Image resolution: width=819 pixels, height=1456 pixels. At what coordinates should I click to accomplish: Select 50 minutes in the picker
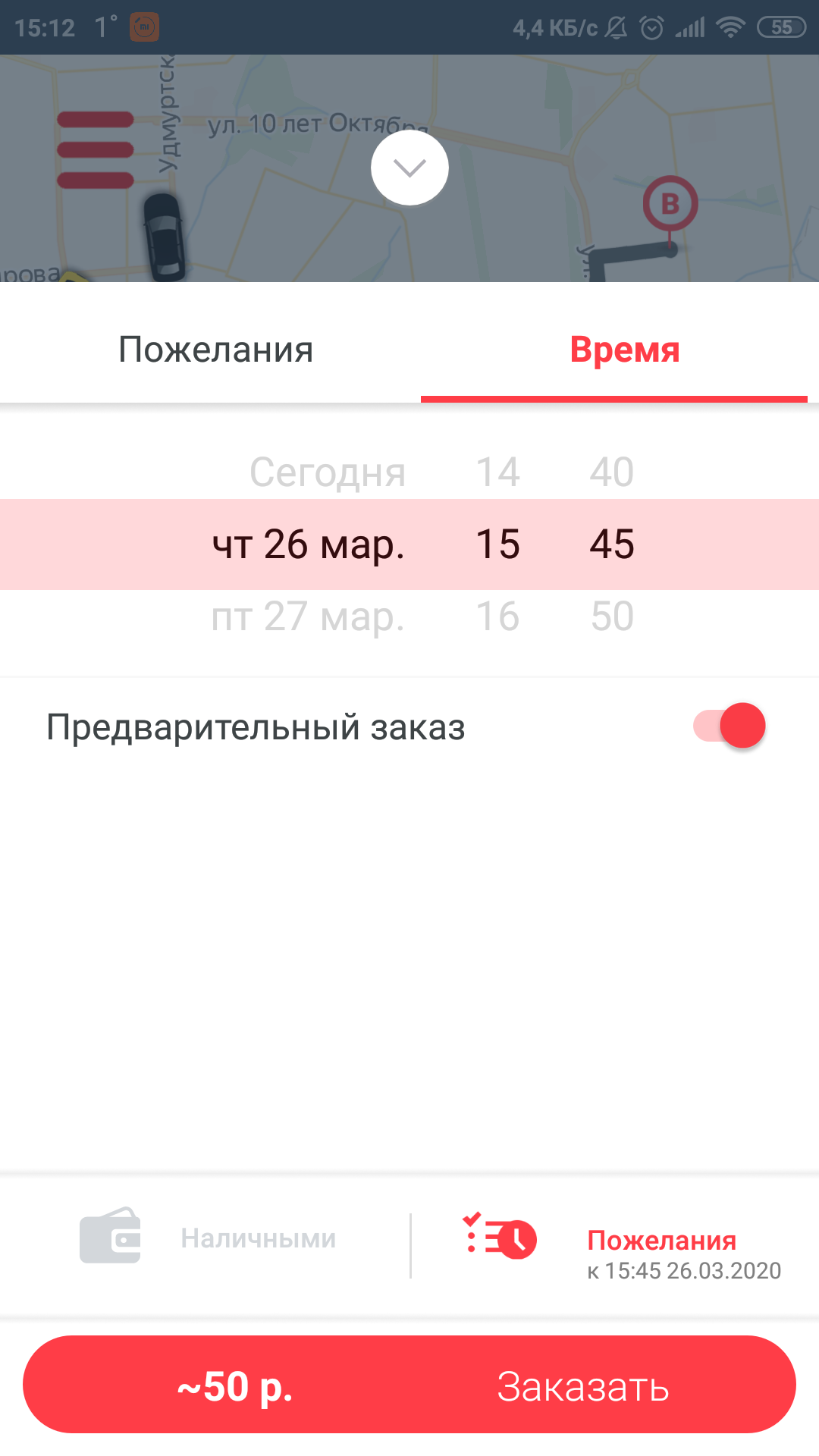point(612,617)
